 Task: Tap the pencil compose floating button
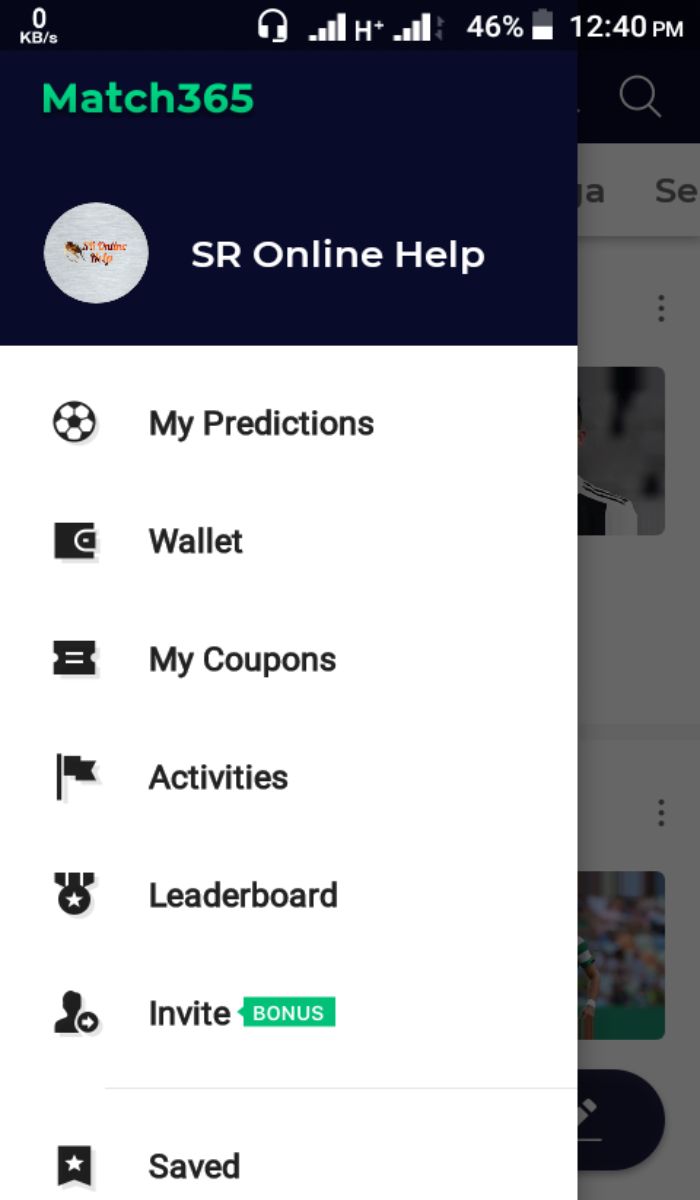622,1120
